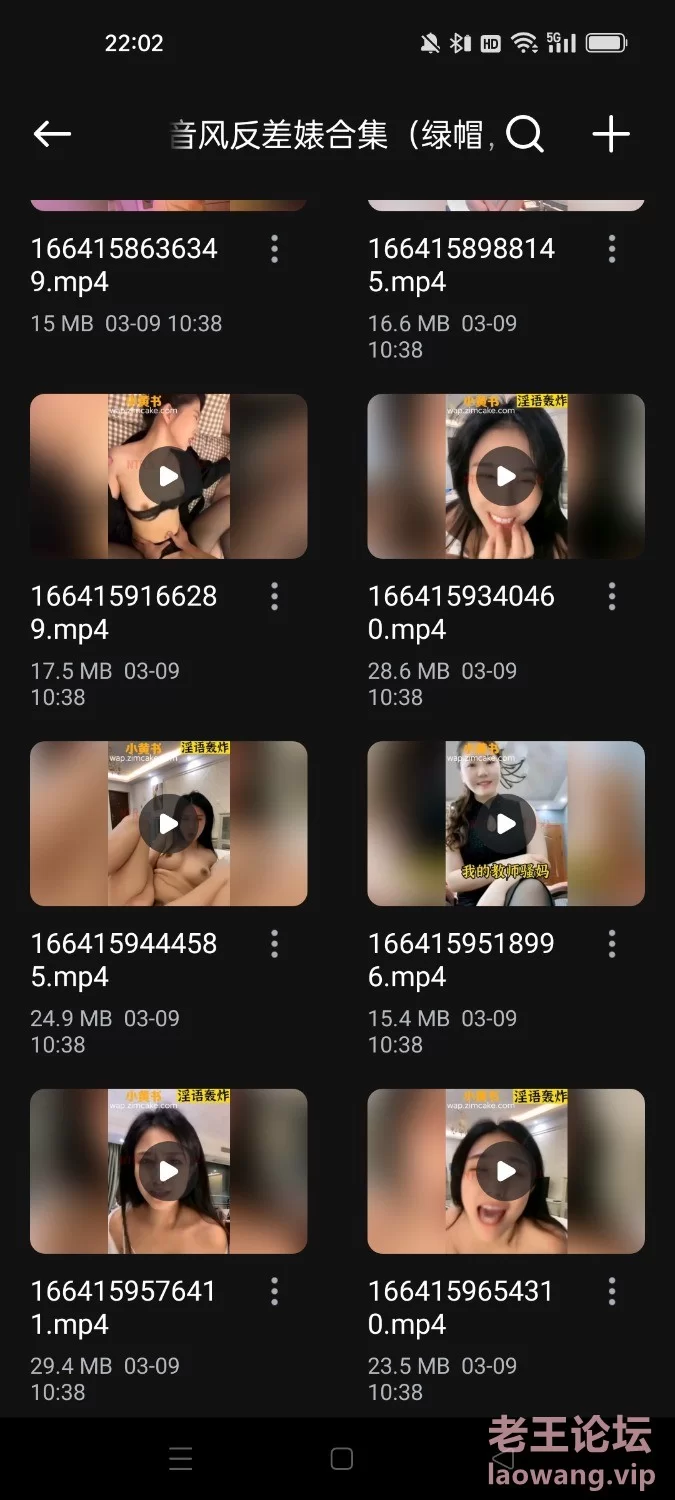Image resolution: width=675 pixels, height=1500 pixels.
Task: Open file 1664159576411.mp4
Action: tap(168, 1171)
